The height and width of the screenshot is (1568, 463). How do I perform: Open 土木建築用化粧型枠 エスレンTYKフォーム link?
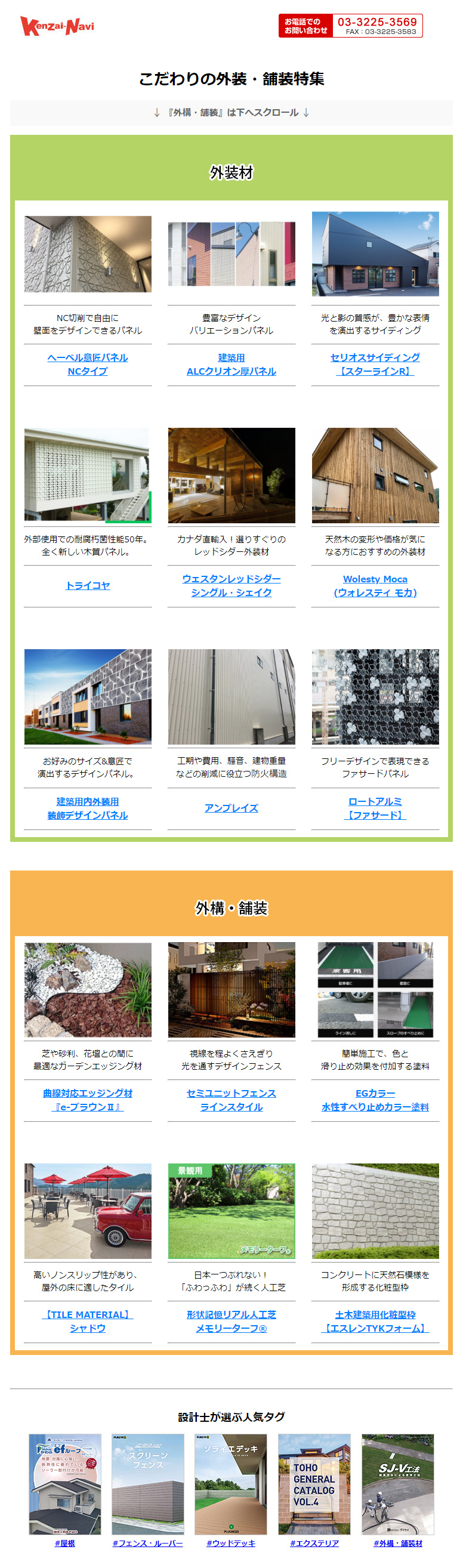click(375, 1321)
